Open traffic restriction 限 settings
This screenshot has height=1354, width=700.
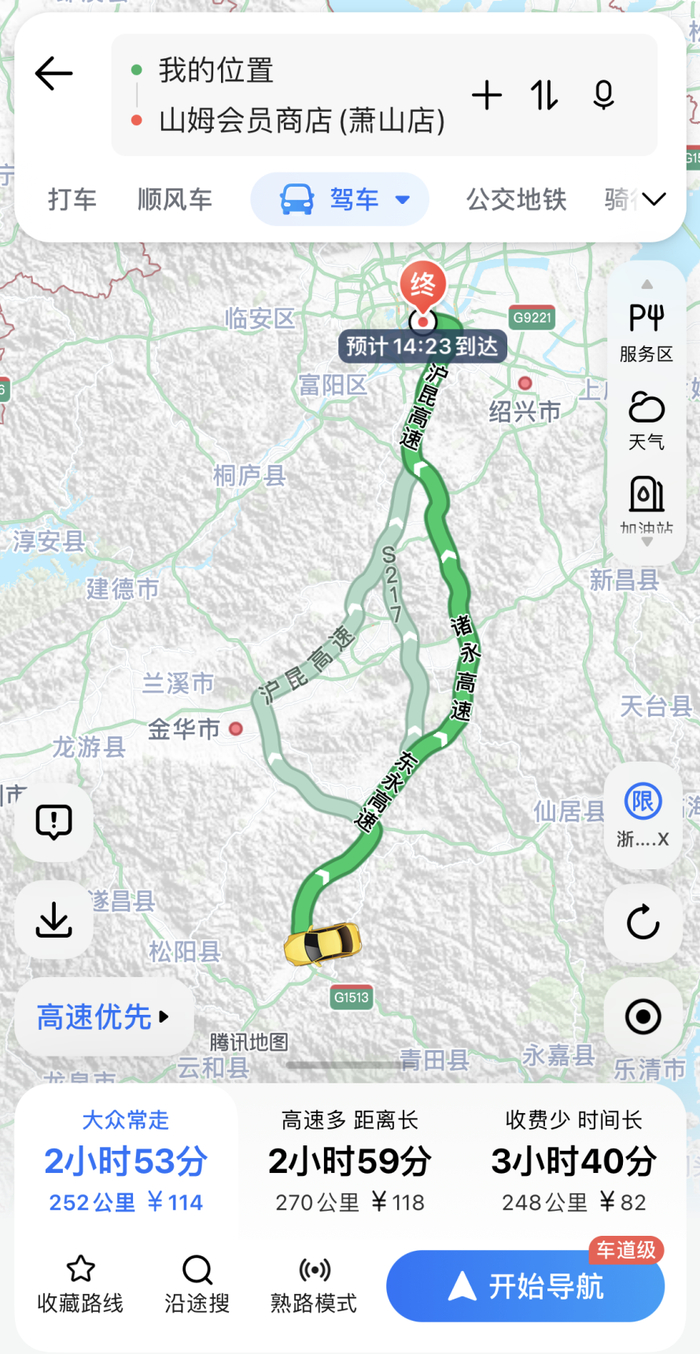[x=643, y=815]
